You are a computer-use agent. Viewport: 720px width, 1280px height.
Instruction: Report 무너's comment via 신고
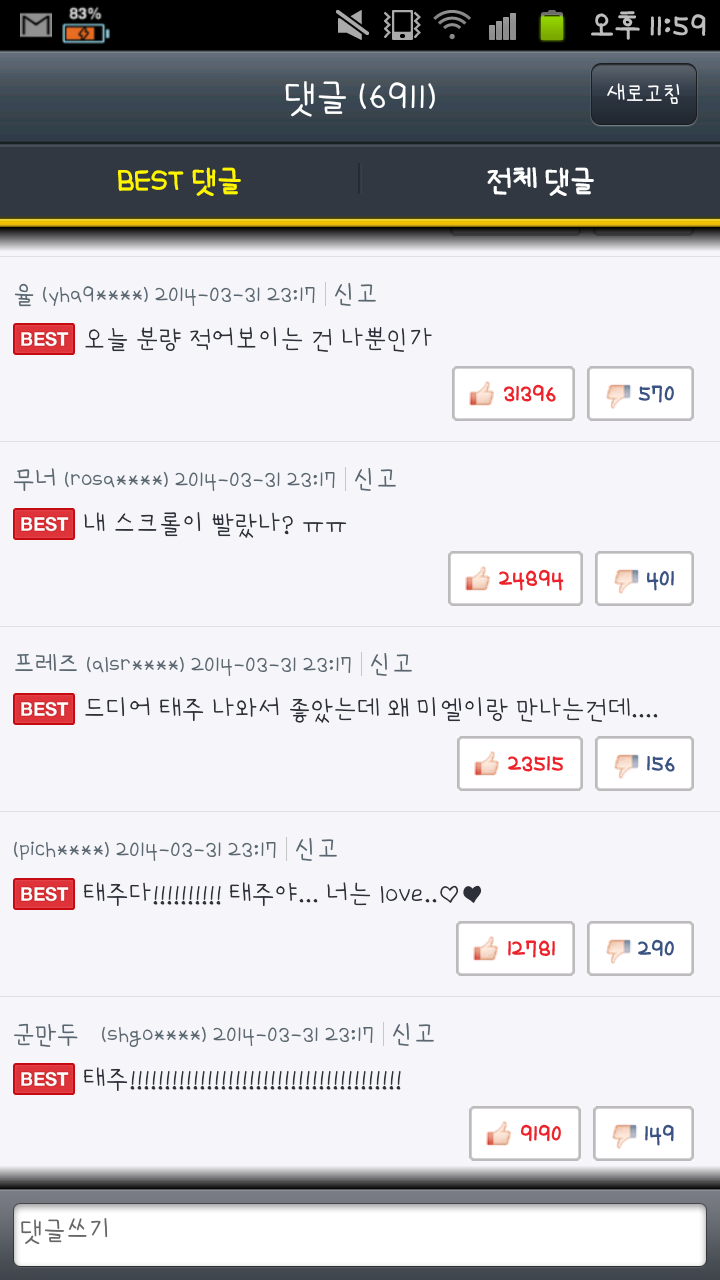click(375, 479)
